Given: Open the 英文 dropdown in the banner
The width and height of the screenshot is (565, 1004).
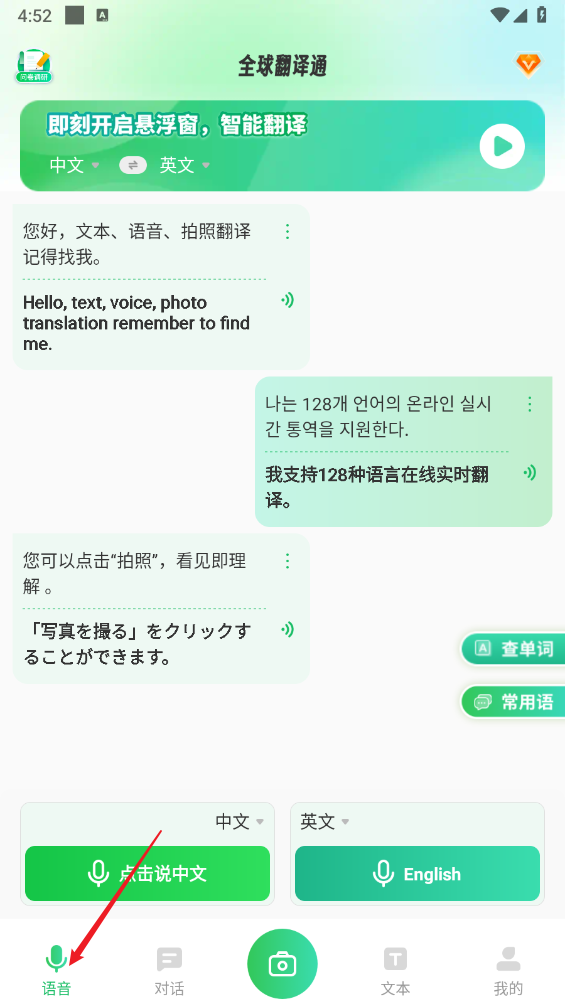Looking at the screenshot, I should [x=185, y=165].
